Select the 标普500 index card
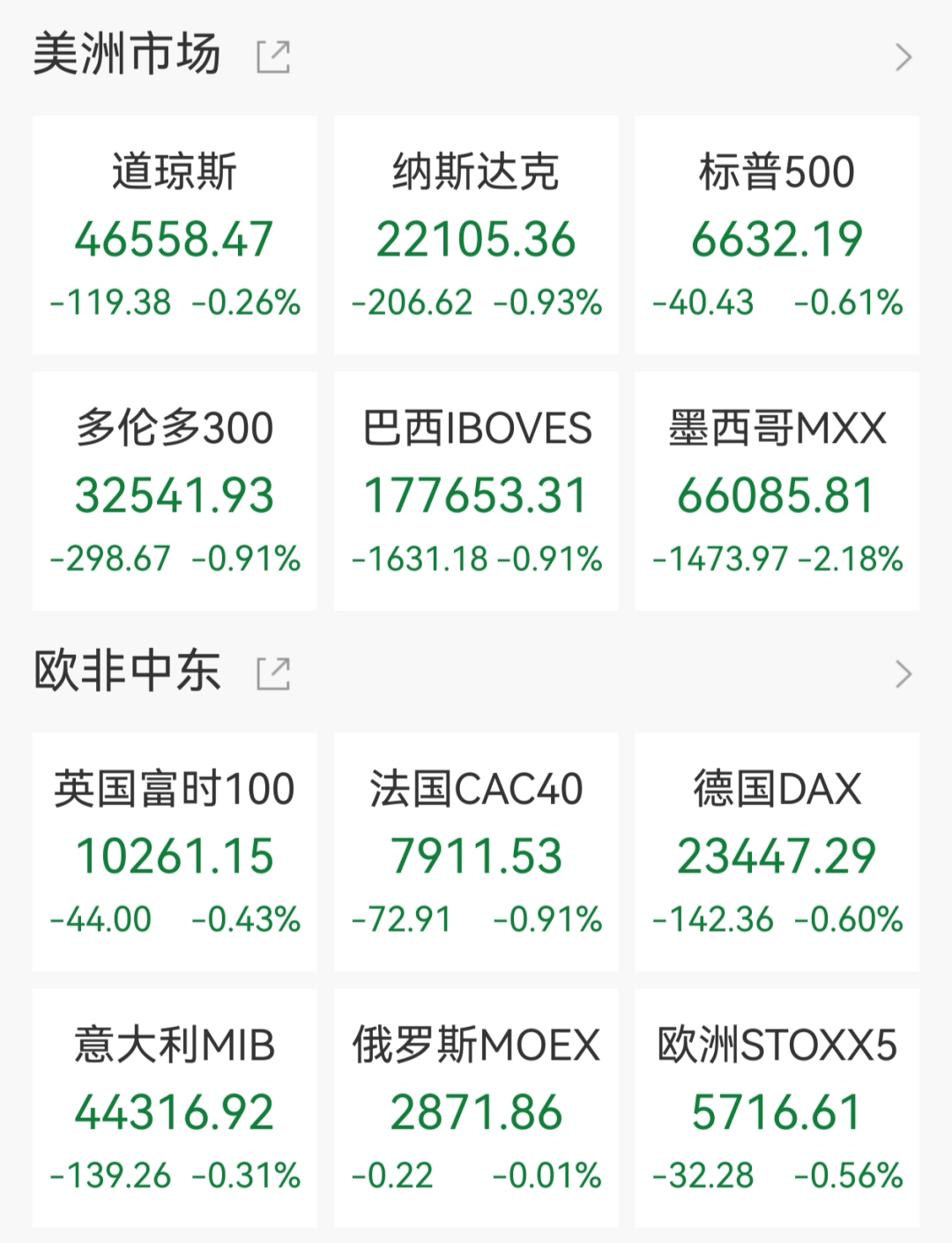The height and width of the screenshot is (1243, 952). (x=777, y=235)
